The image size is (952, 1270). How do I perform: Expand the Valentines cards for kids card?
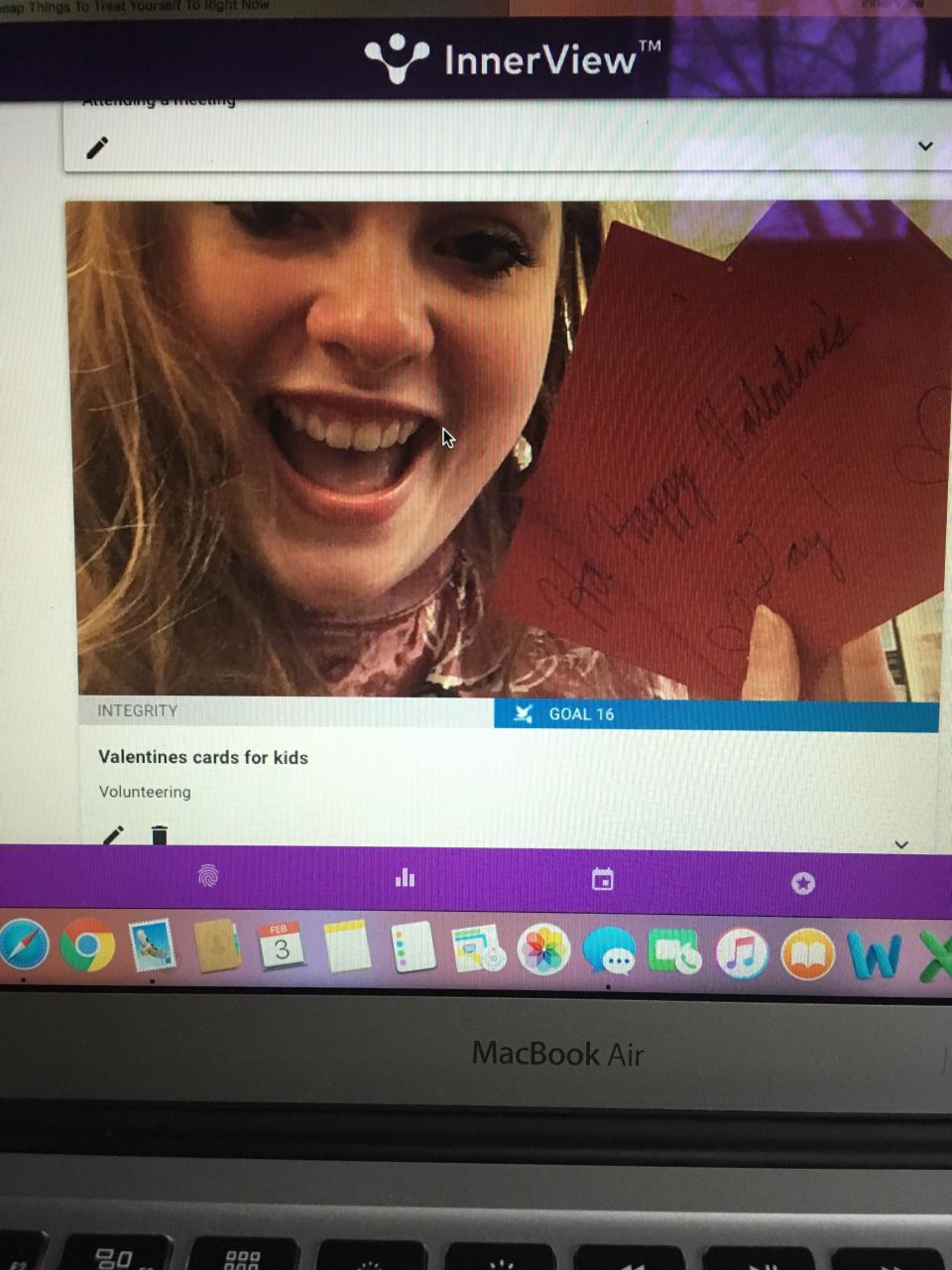pos(900,844)
